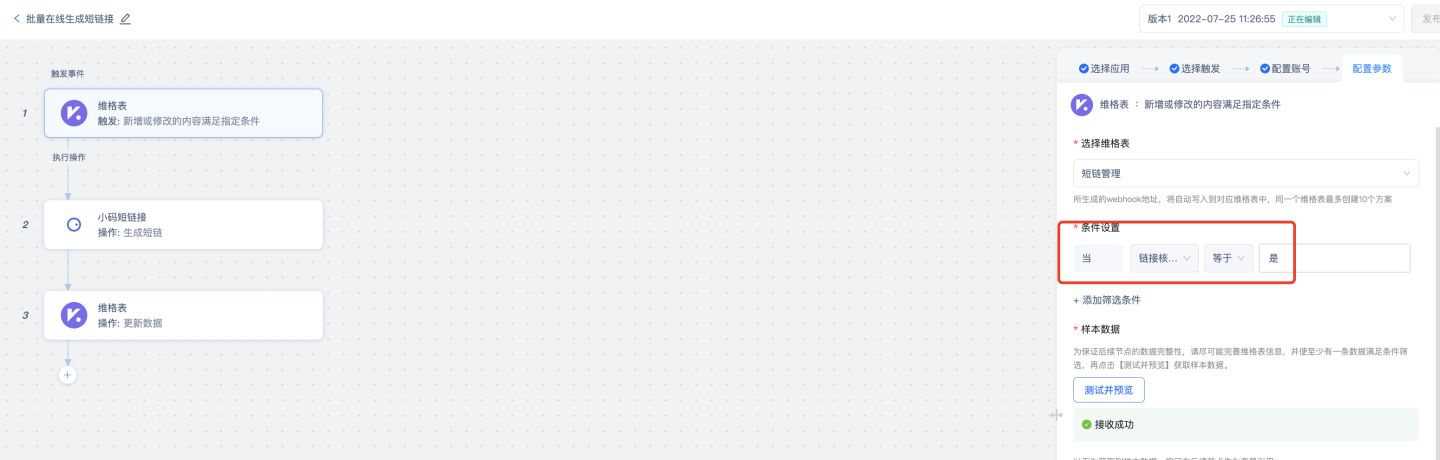Screen dimensions: 1440x460
Task: Switch to the 选择应用 step
Action: pyautogui.click(x=1104, y=68)
